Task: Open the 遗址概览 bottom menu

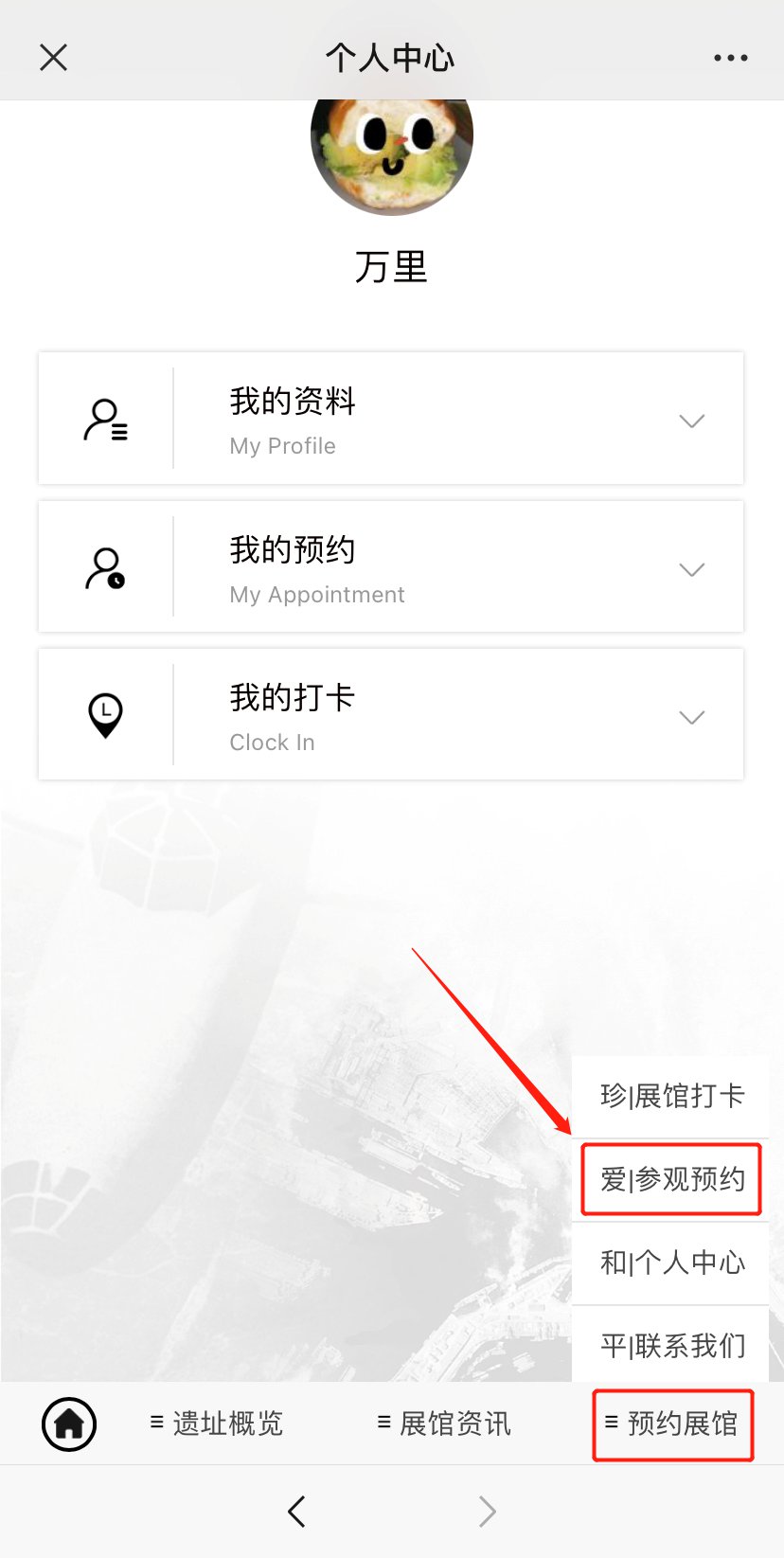Action: [217, 1424]
